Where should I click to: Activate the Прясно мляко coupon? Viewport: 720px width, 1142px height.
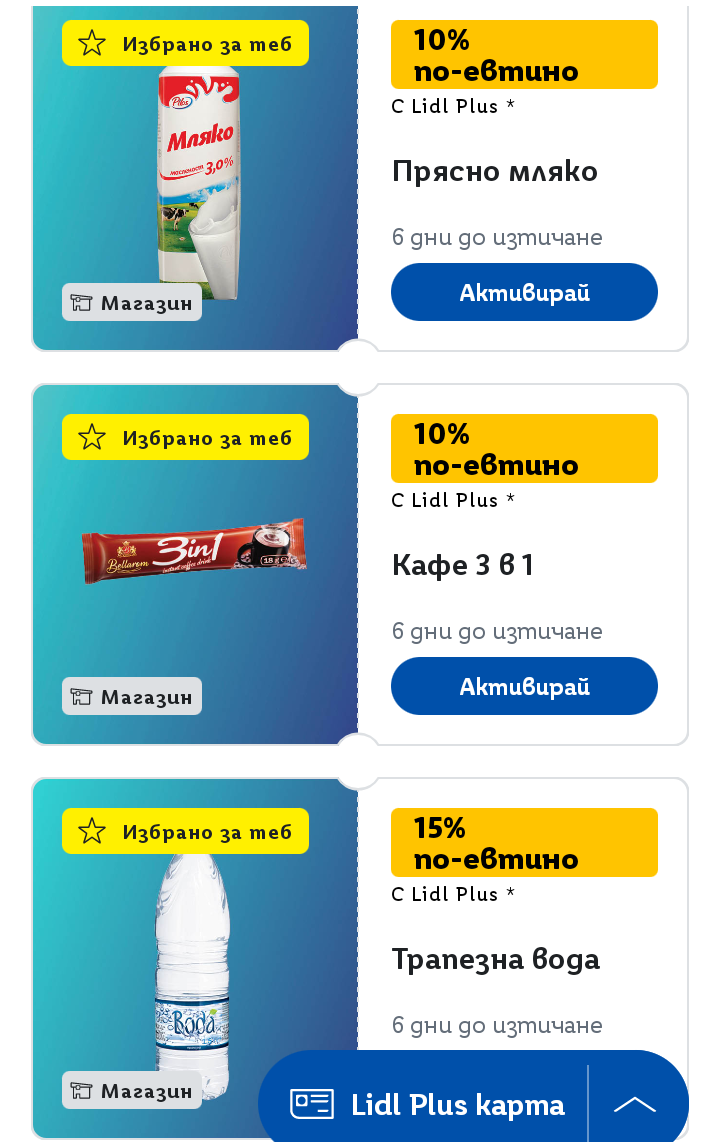pos(524,292)
